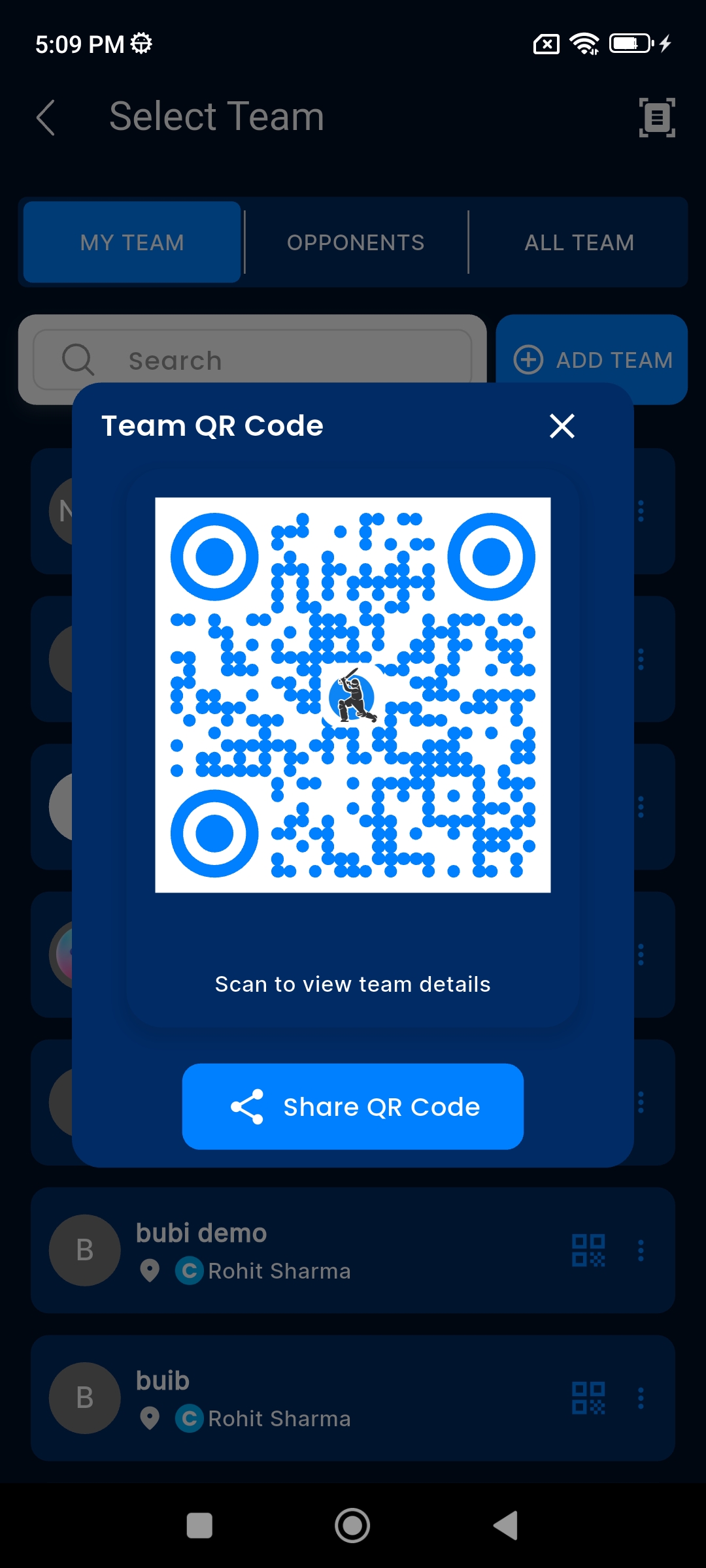The width and height of the screenshot is (706, 1568).
Task: Share the team QR code
Action: tap(353, 1107)
